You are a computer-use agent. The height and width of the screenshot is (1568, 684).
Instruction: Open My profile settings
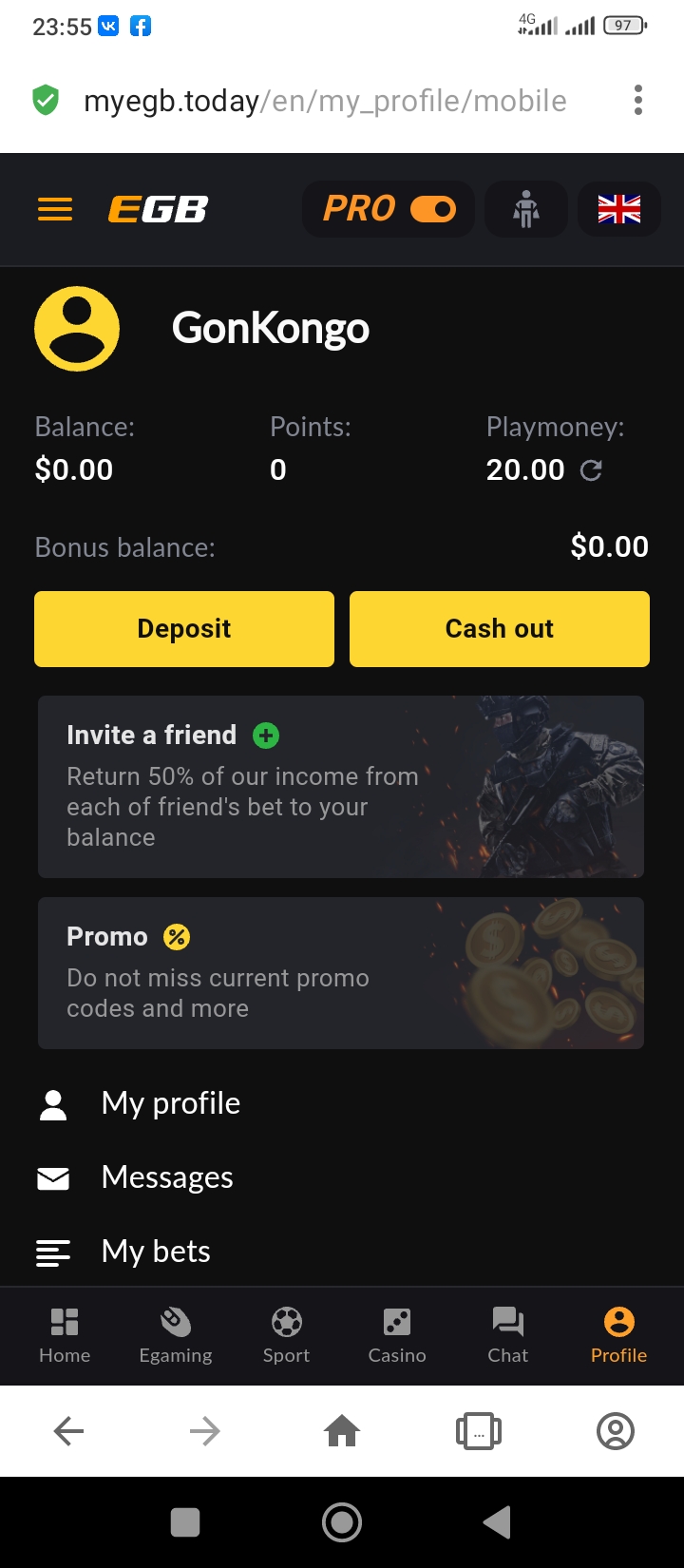tap(171, 1103)
